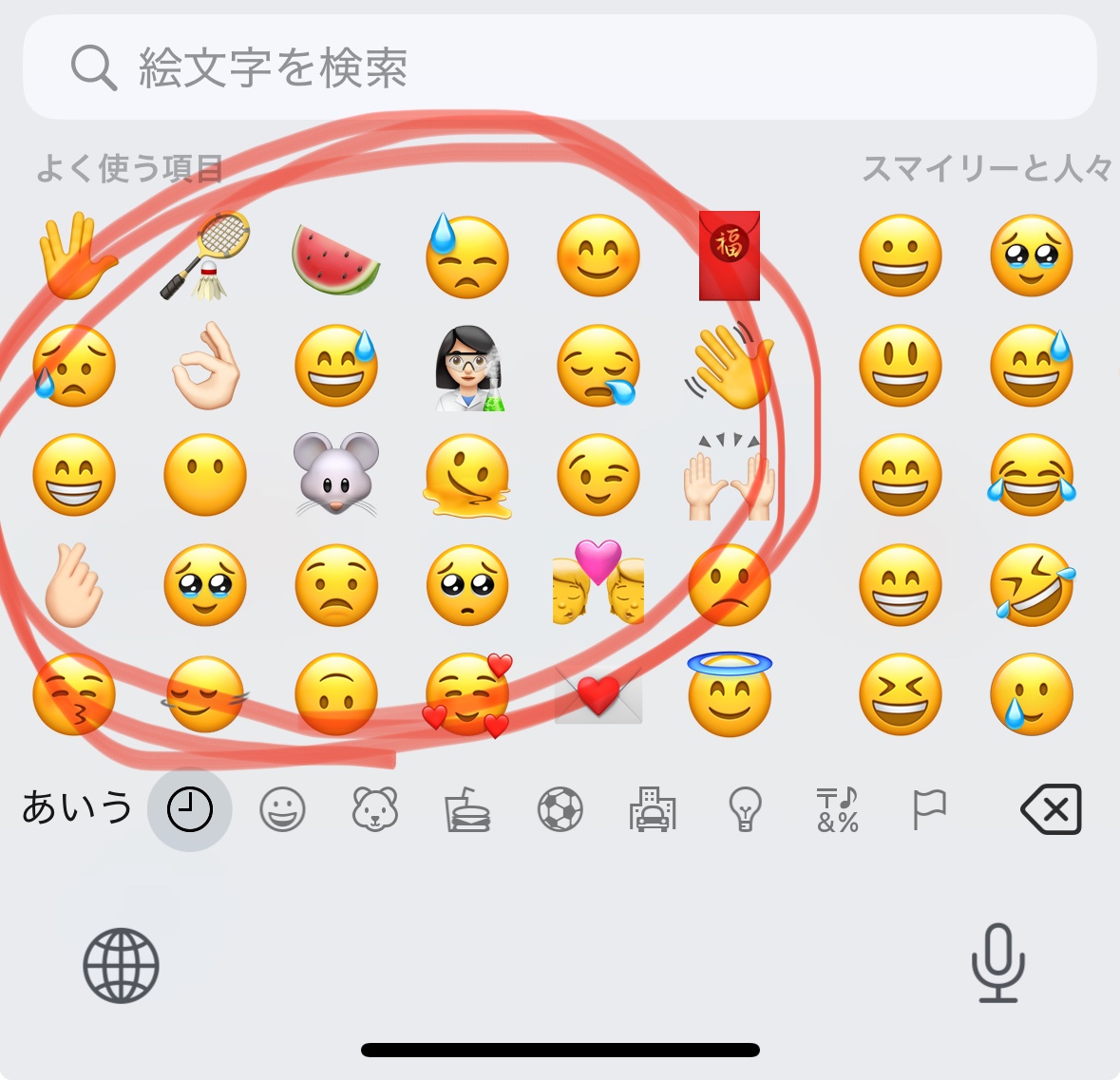
Task: Jump to the flags category
Action: point(929,810)
